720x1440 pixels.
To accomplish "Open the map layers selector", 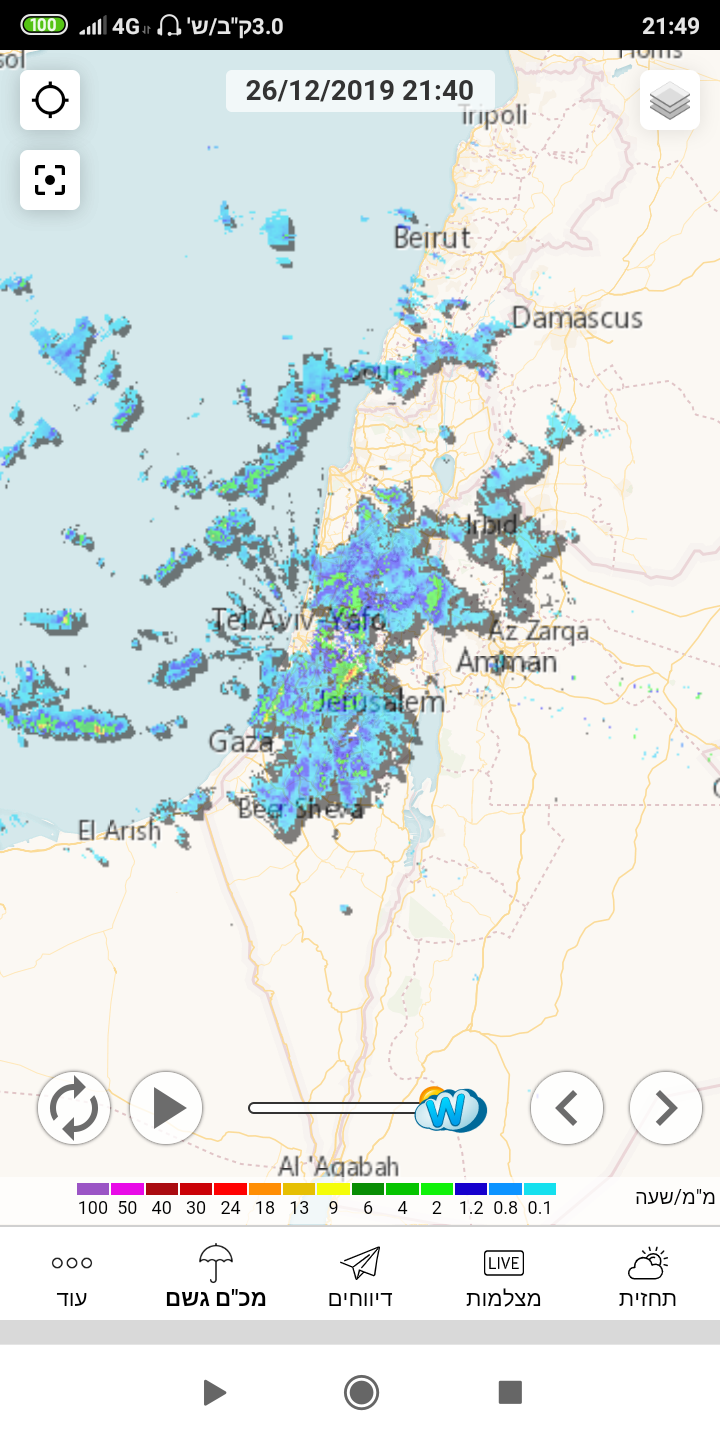I will click(670, 100).
